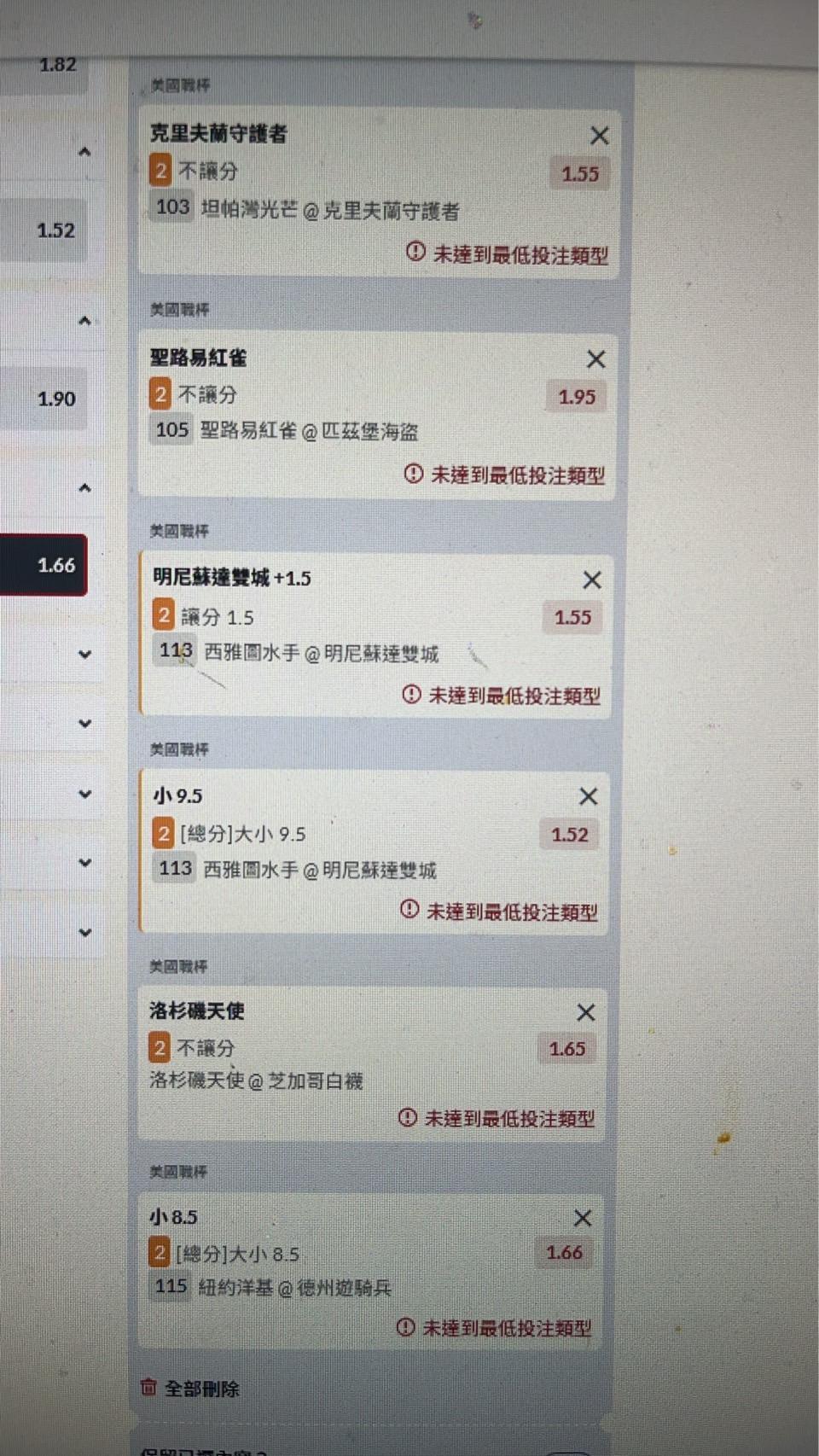Remove the 克里夫蘭守護者 bet from the slip
Viewport: 819px width, 1456px height.
[599, 135]
